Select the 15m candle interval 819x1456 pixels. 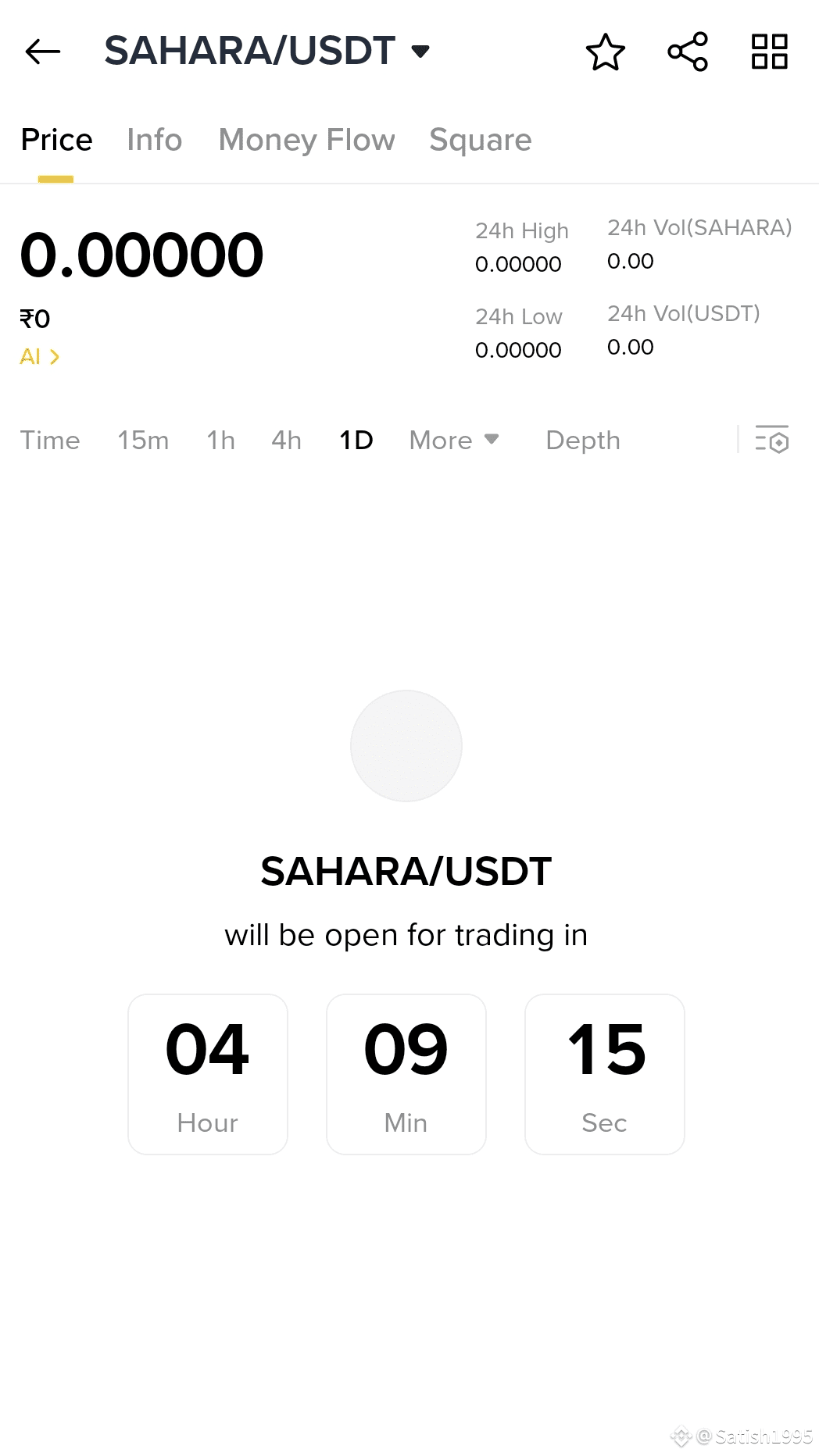(143, 441)
